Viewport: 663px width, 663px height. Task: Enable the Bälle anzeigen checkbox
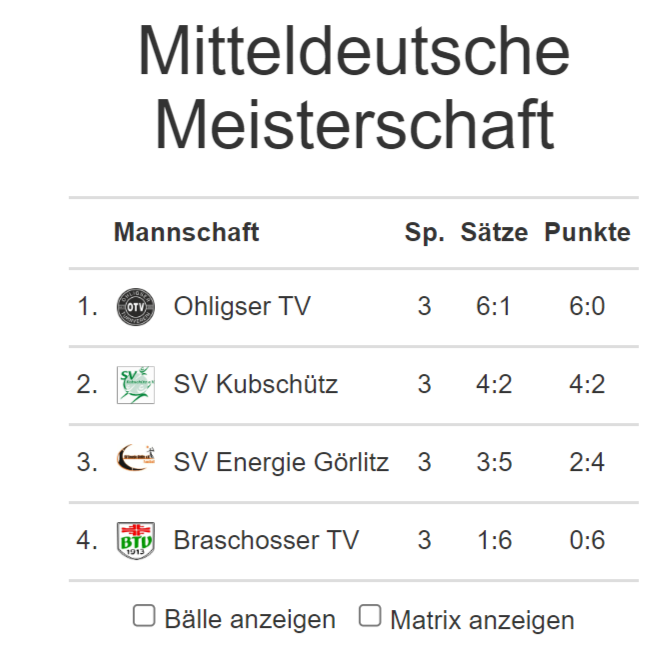tap(144, 616)
